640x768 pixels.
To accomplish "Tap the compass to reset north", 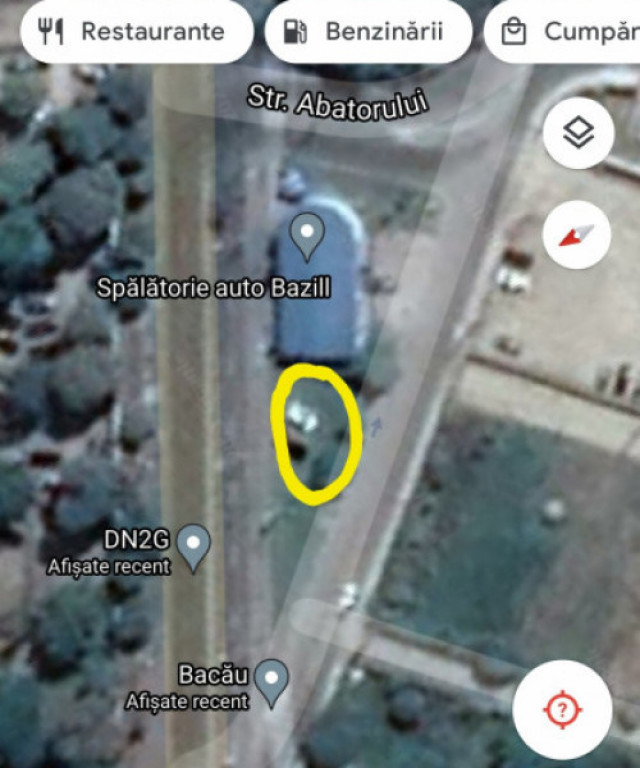I will pyautogui.click(x=577, y=235).
